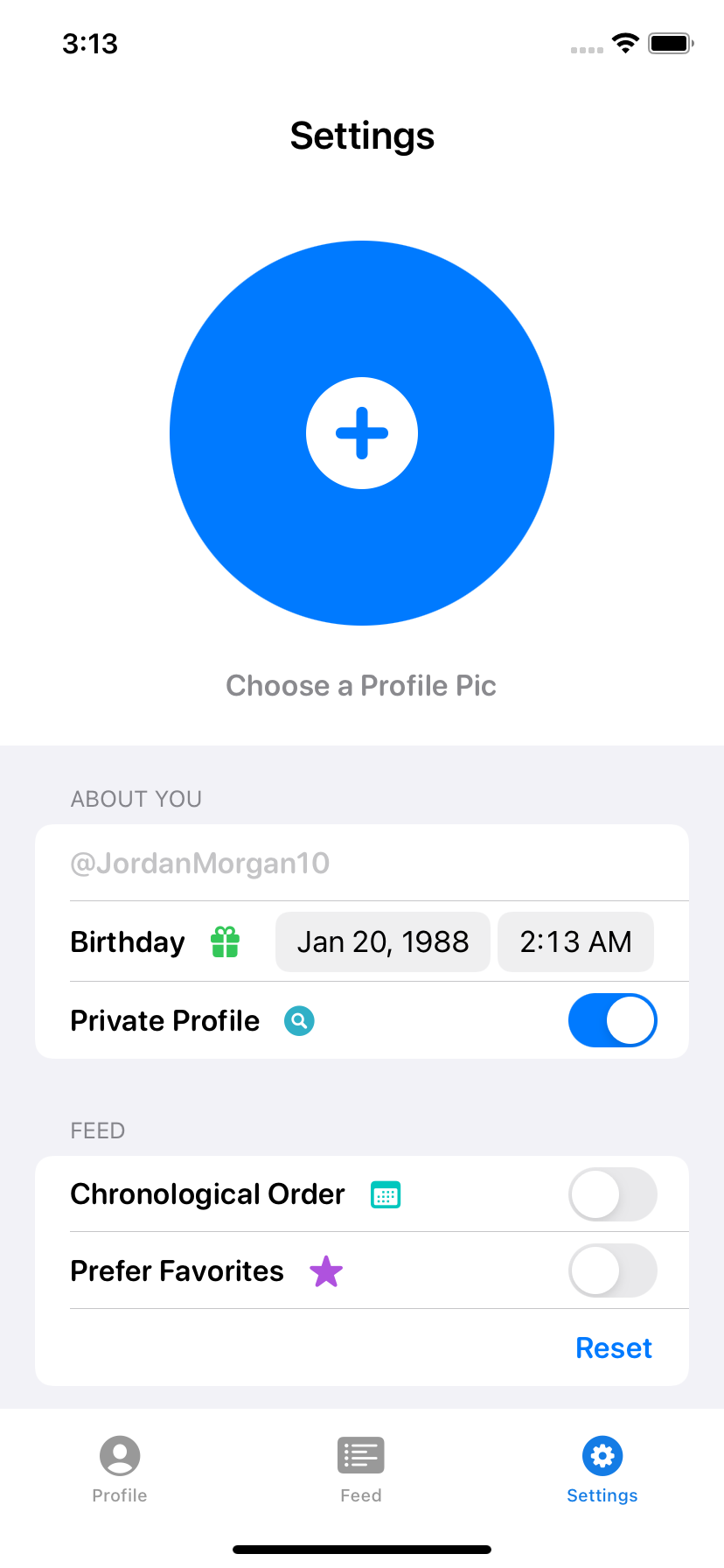
Task: Open the birthday date picker showing Jan 20, 1988
Action: pos(382,941)
